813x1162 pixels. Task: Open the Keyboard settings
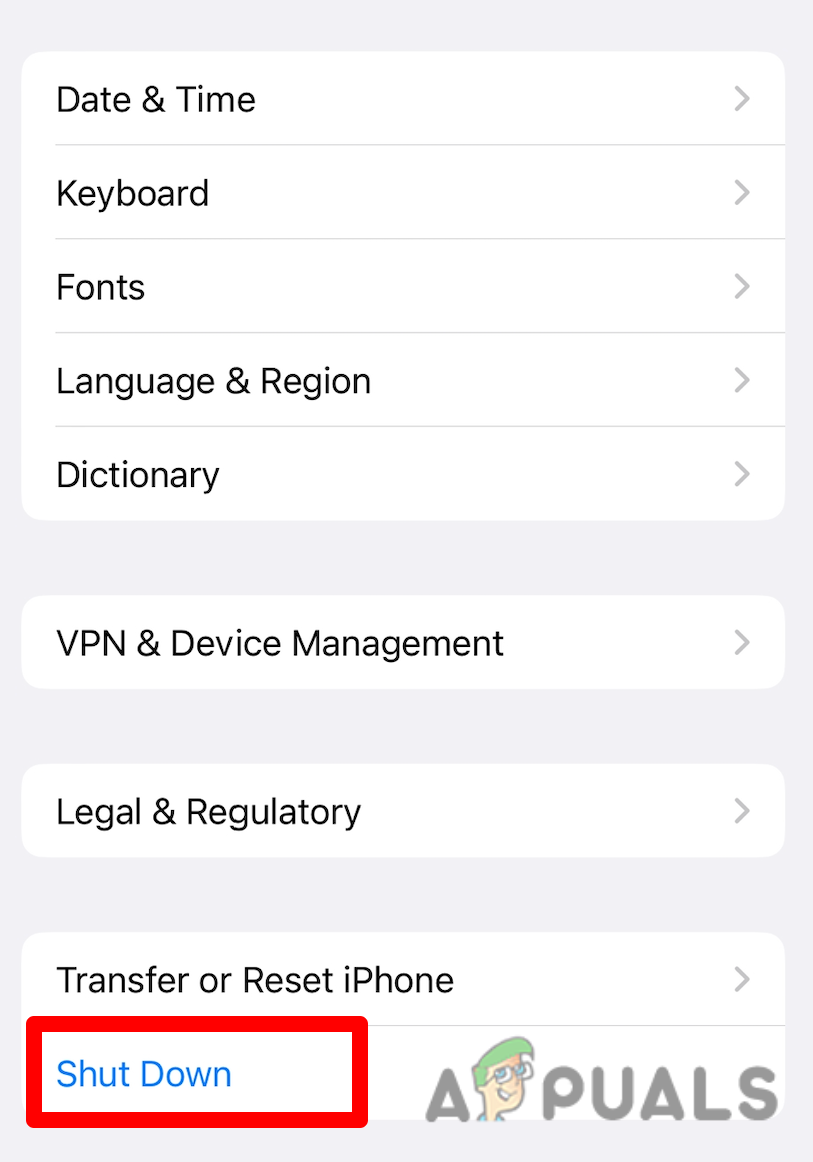[133, 193]
